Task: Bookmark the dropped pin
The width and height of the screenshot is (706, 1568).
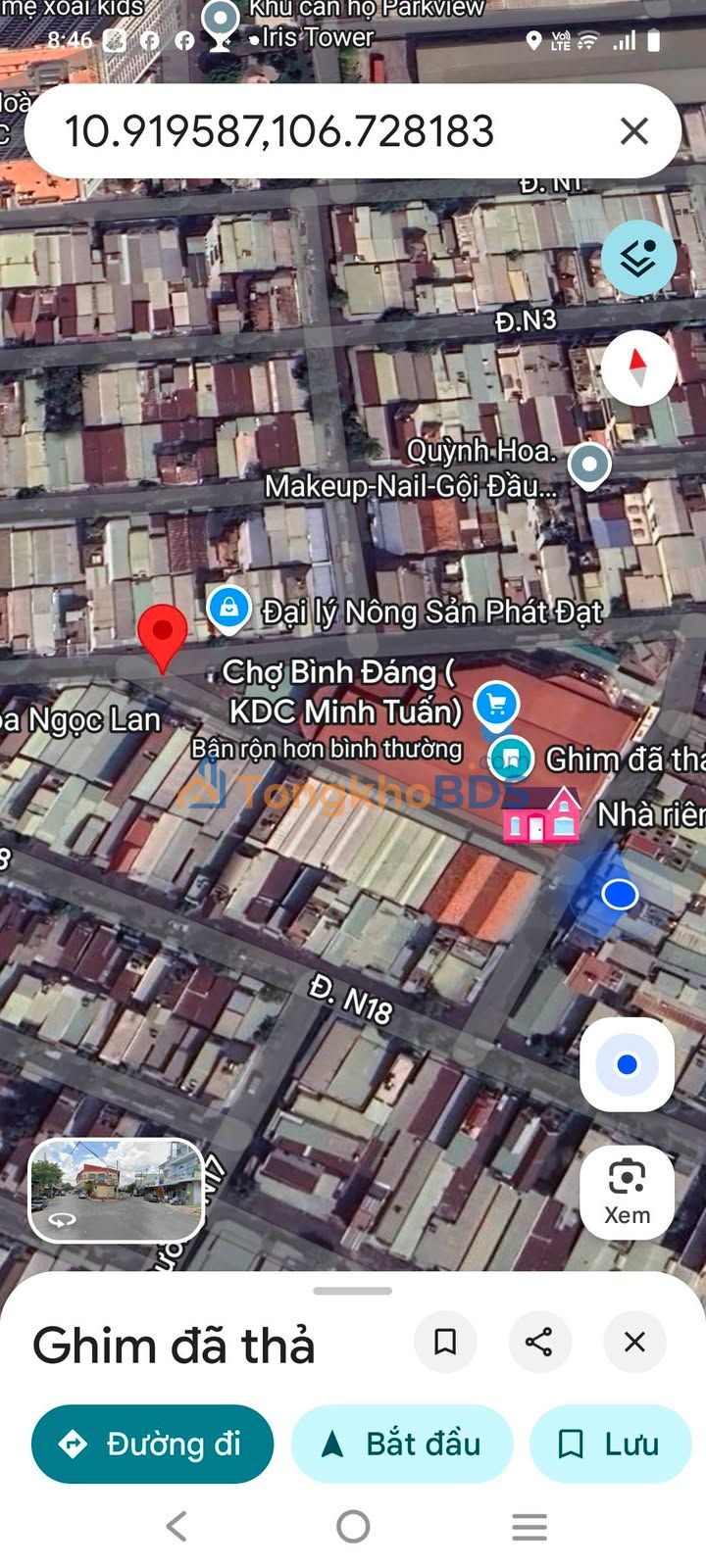Action: pos(445,1342)
